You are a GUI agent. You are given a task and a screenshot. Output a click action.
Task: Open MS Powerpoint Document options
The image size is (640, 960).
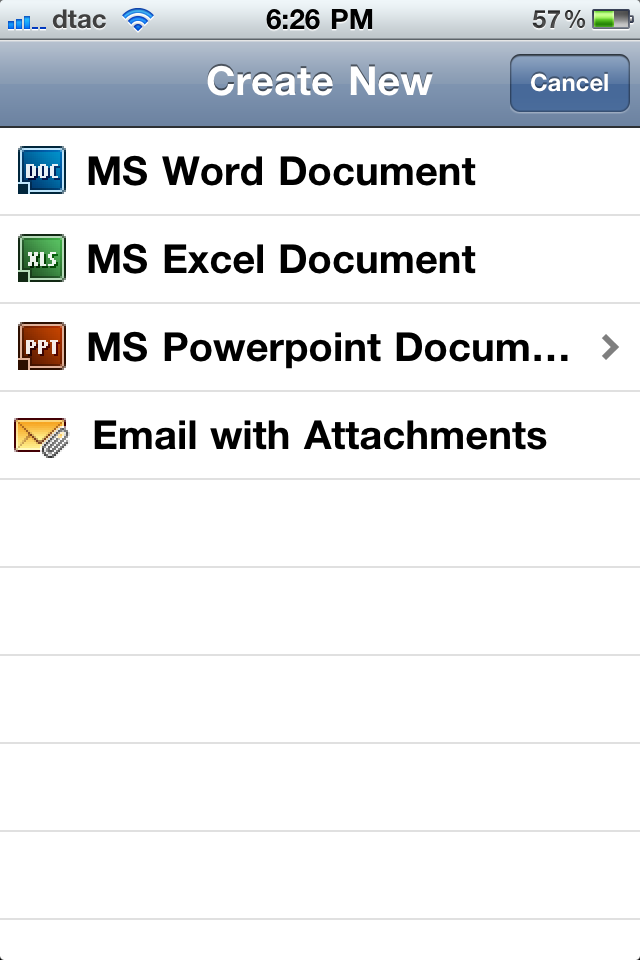320,348
